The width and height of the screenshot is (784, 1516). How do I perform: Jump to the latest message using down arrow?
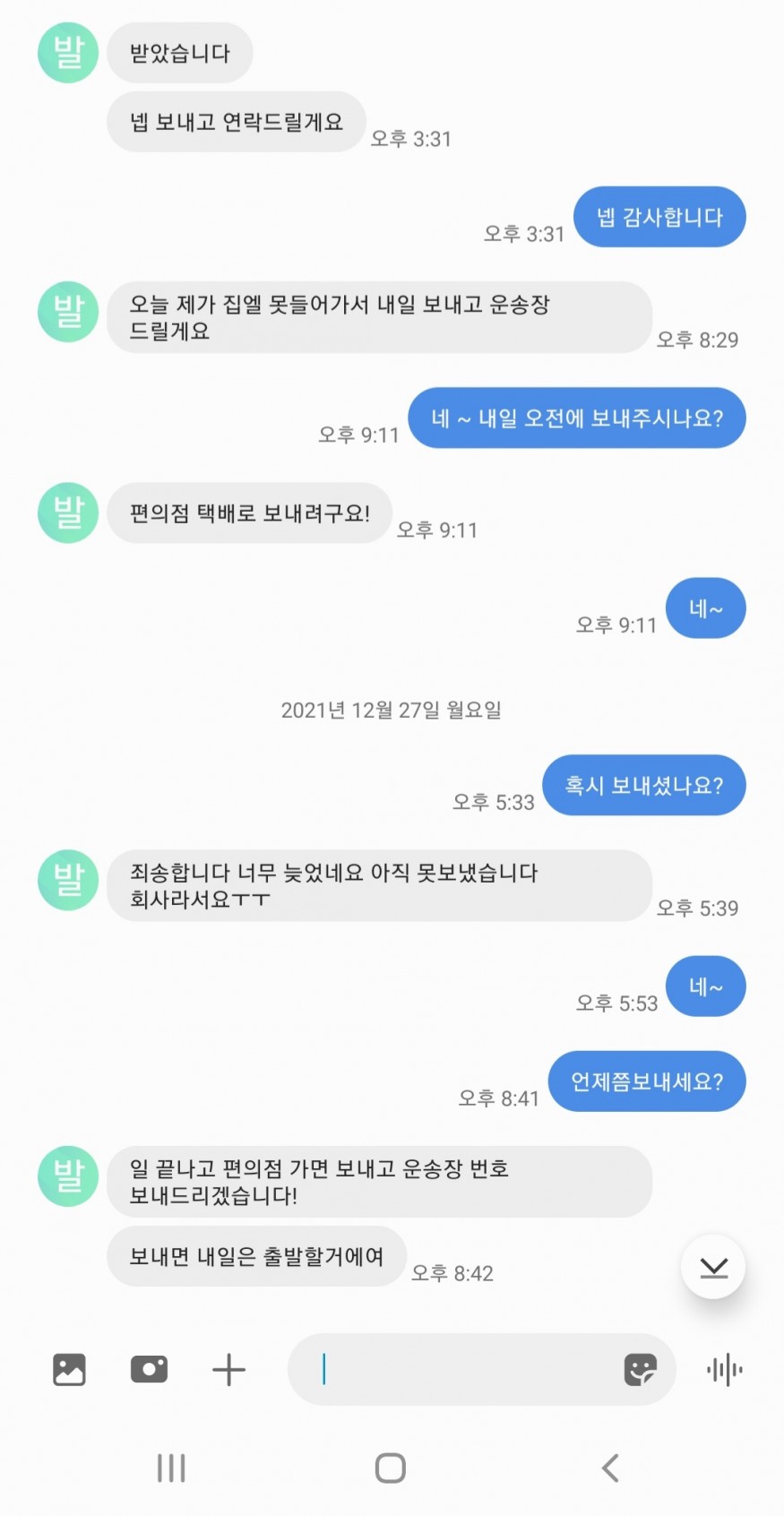pyautogui.click(x=713, y=1267)
